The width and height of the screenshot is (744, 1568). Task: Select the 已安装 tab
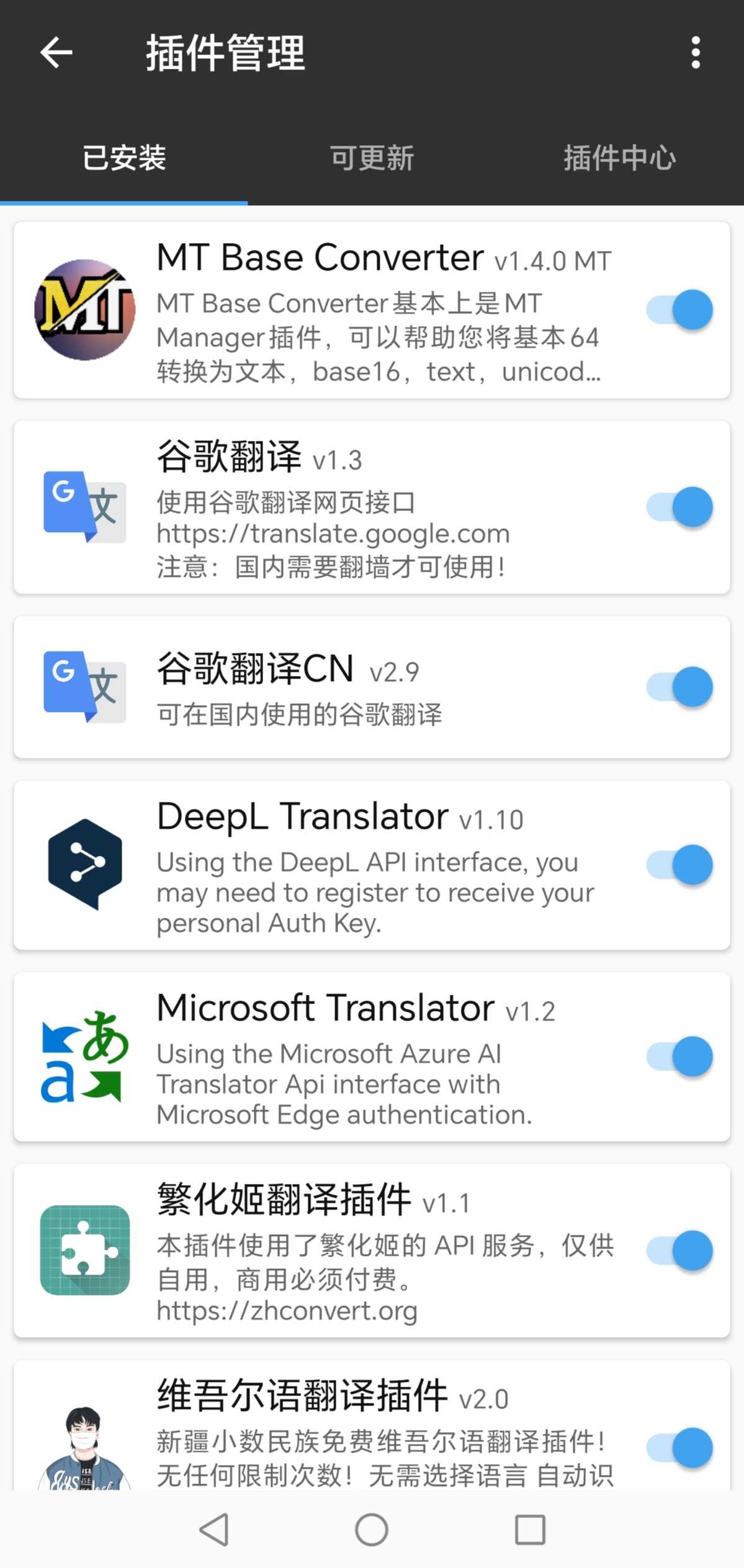pos(124,158)
